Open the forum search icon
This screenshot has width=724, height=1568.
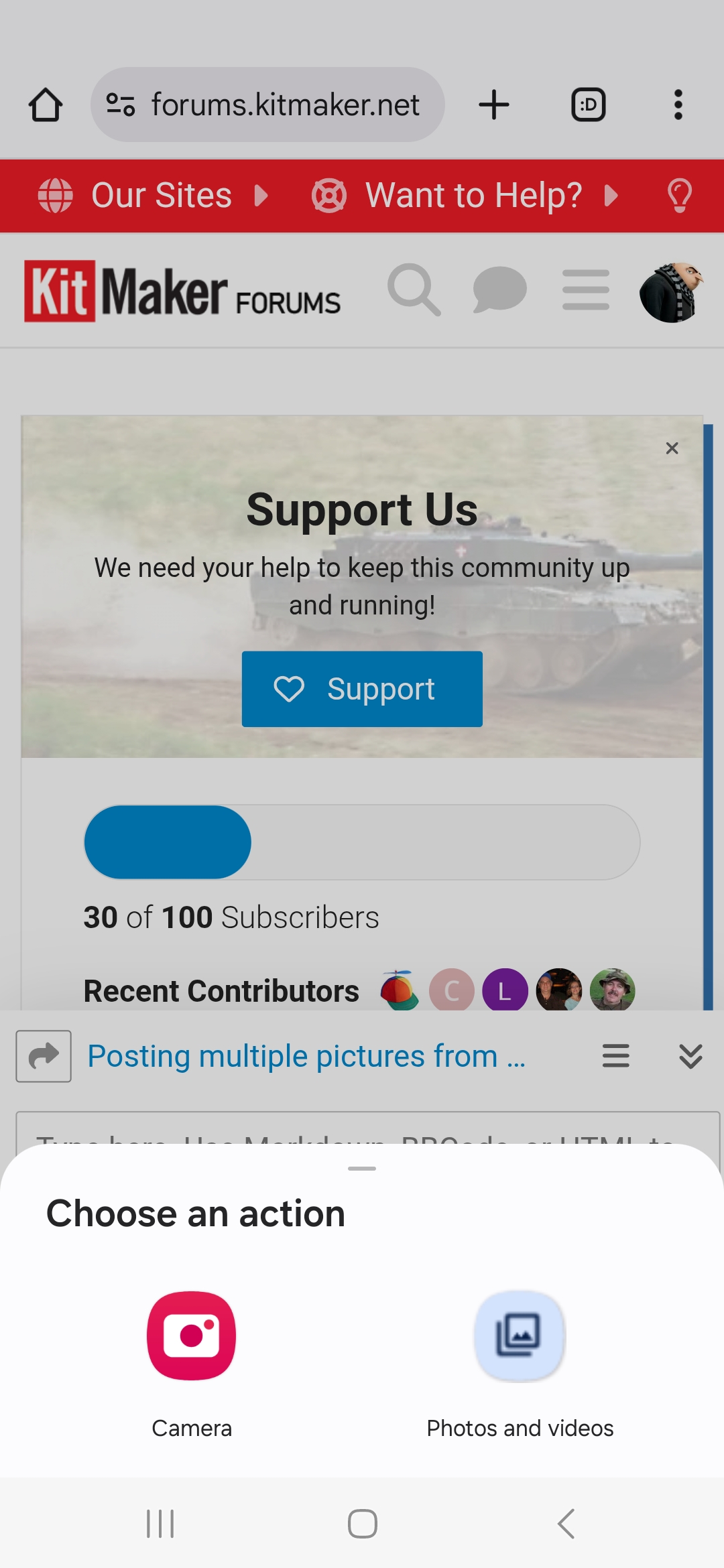(414, 290)
